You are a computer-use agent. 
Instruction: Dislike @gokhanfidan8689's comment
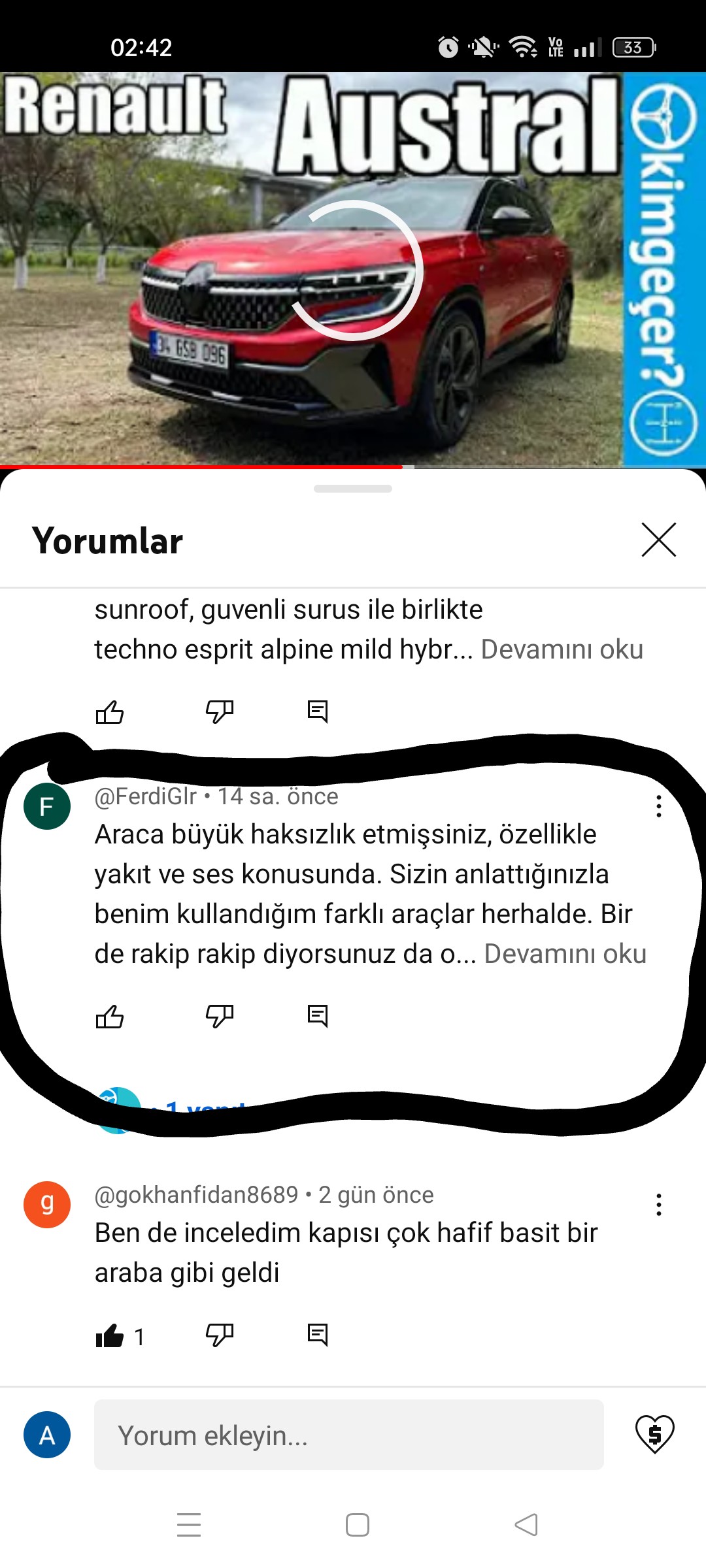click(x=219, y=1335)
